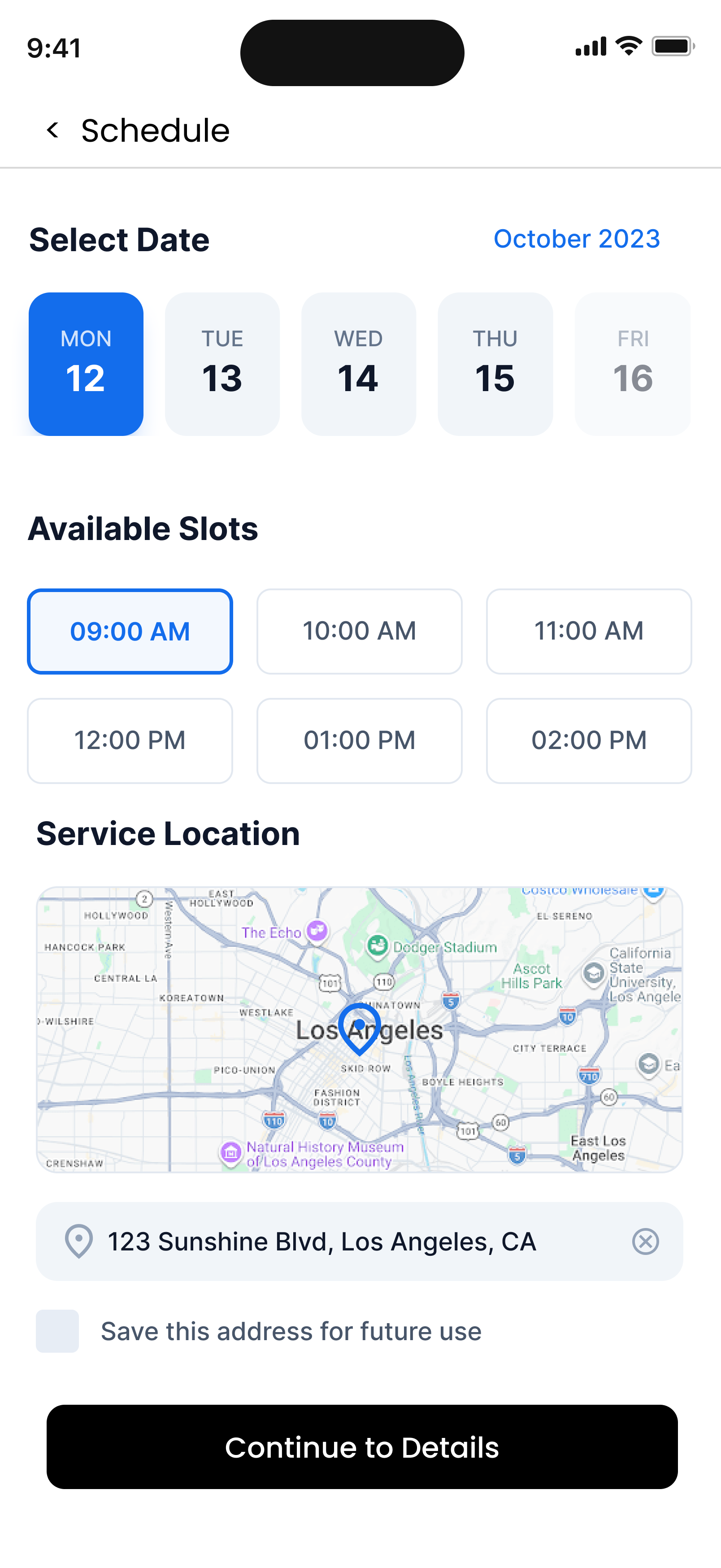Clear the service address text
The image size is (721, 1568).
point(645,1242)
